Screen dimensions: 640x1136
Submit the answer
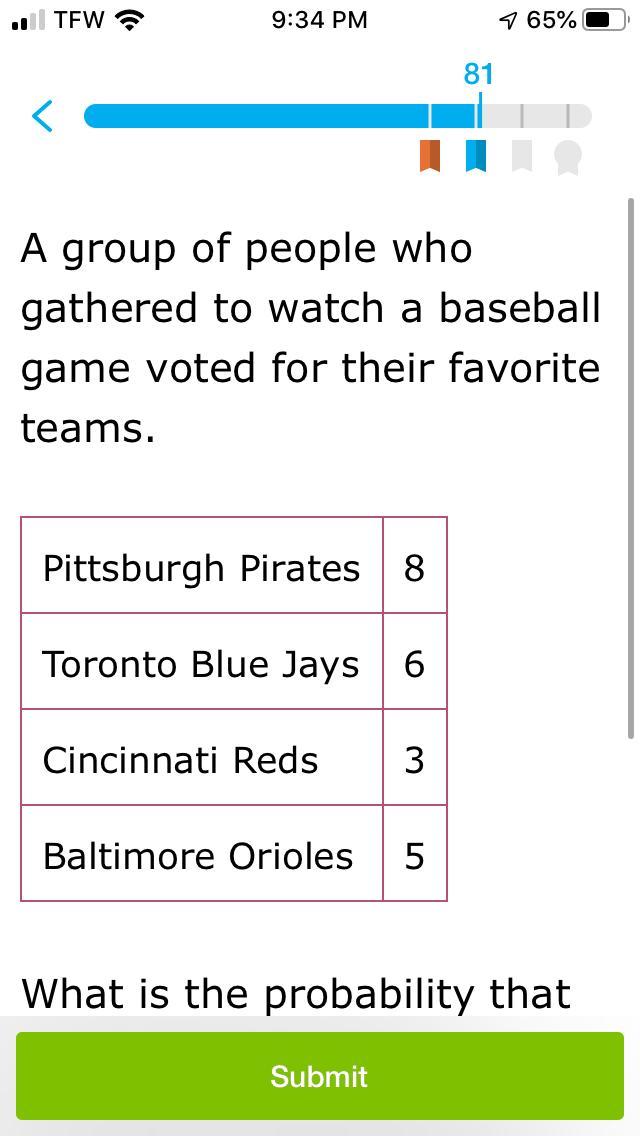[x=320, y=1076]
